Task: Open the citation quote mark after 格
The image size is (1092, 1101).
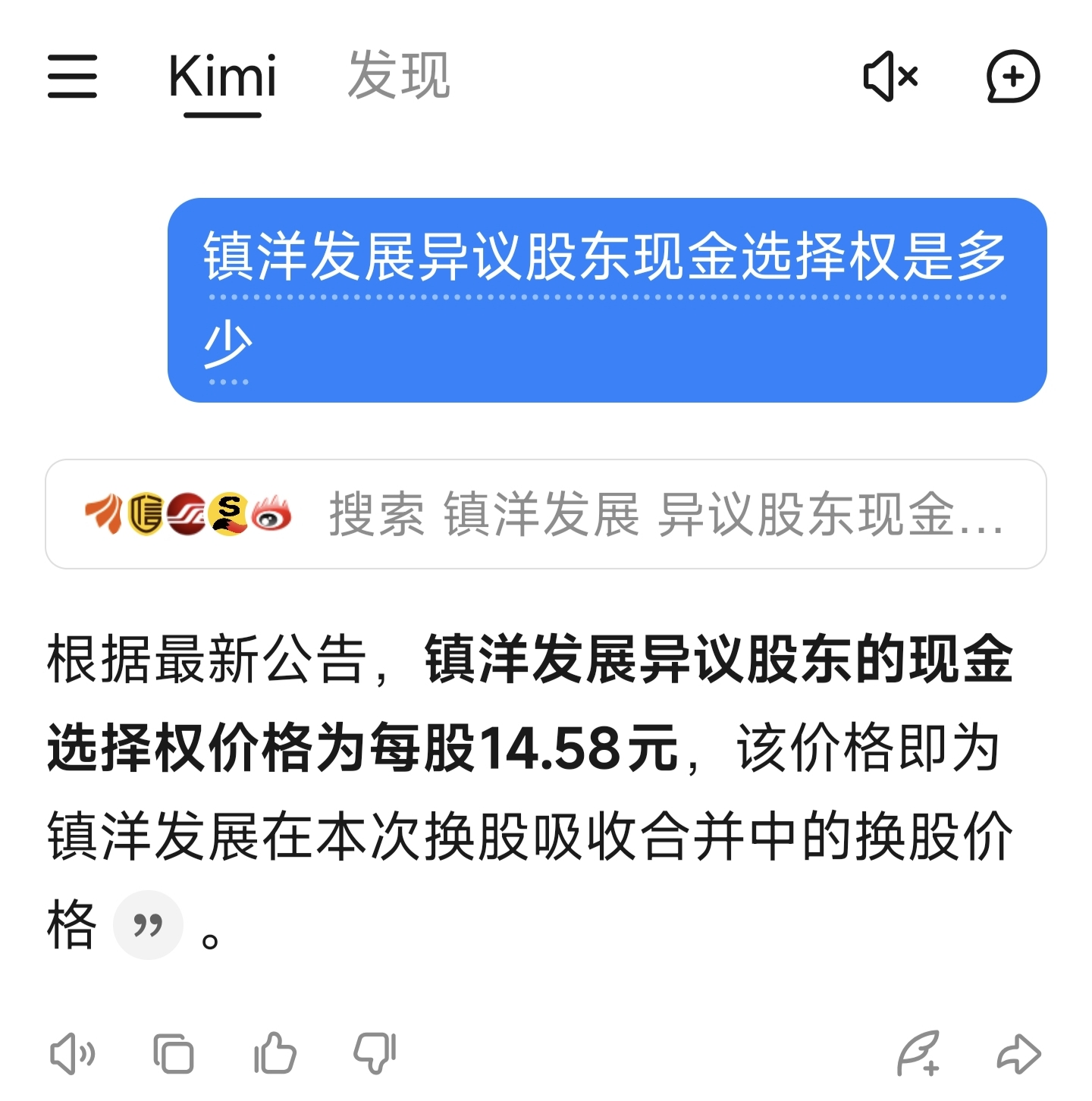Action: click(148, 925)
